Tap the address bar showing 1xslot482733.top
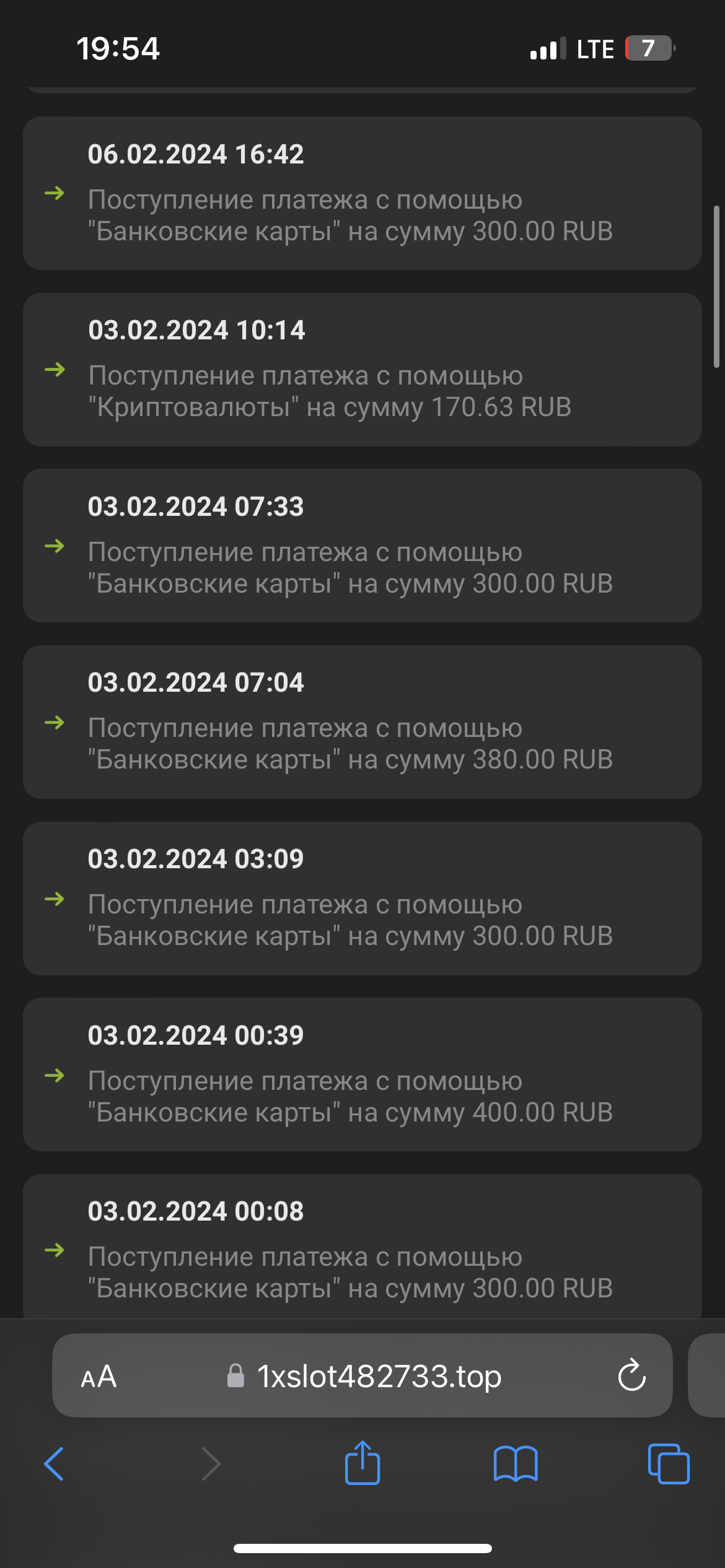Viewport: 725px width, 1568px height. (378, 1377)
